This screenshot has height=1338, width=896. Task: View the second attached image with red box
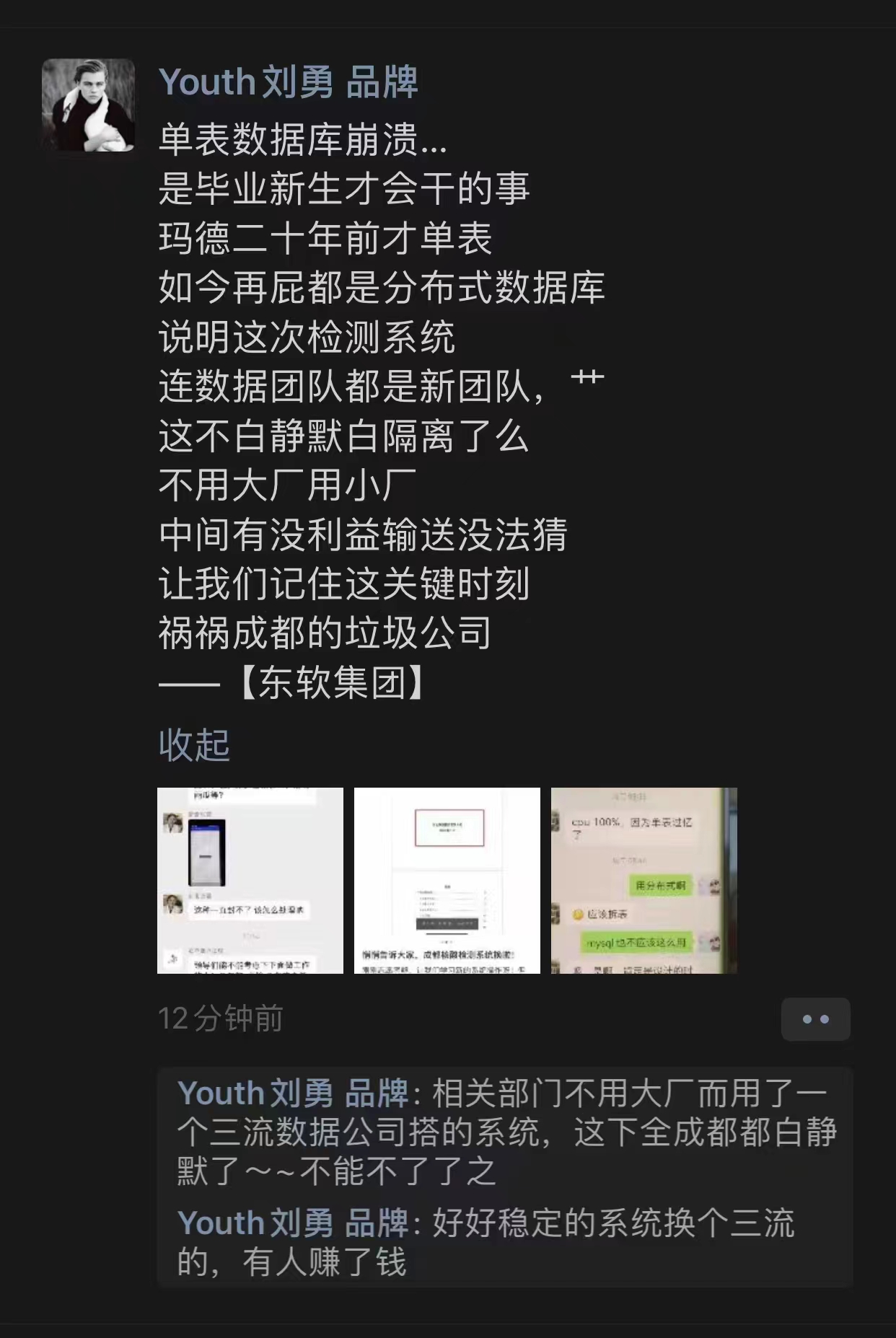tap(447, 880)
